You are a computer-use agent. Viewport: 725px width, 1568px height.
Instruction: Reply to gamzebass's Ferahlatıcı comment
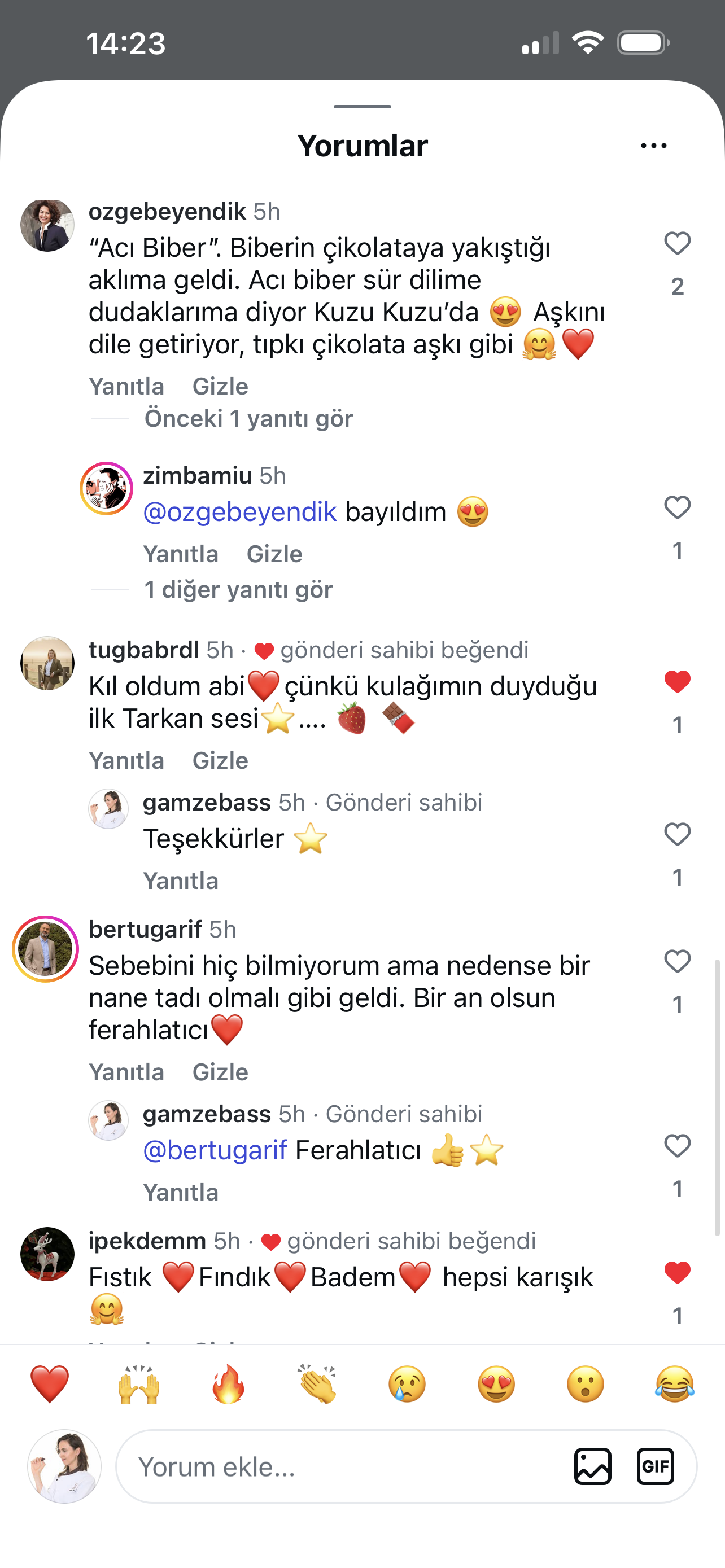point(181,1193)
